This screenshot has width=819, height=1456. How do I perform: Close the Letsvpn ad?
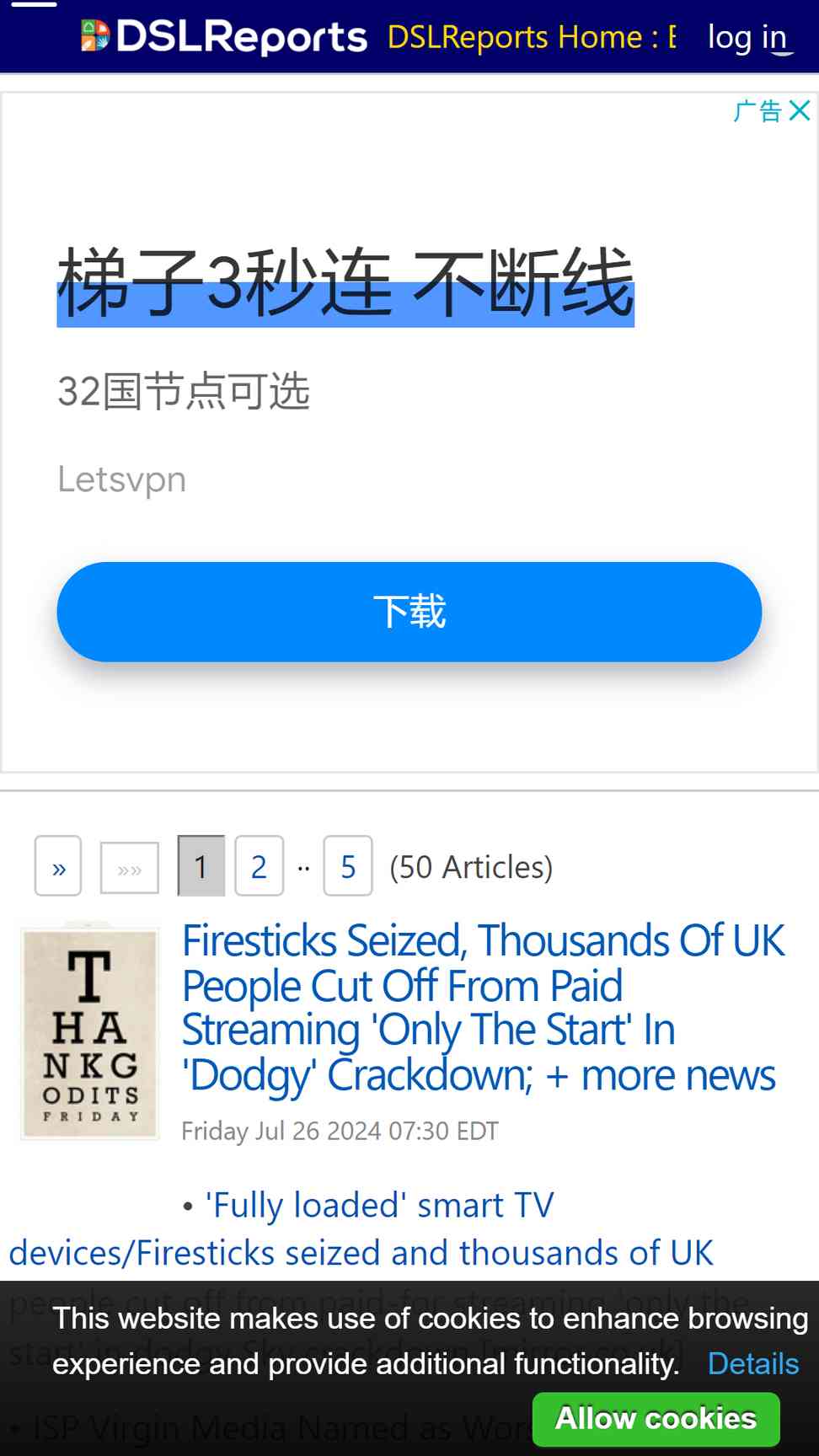coord(800,110)
